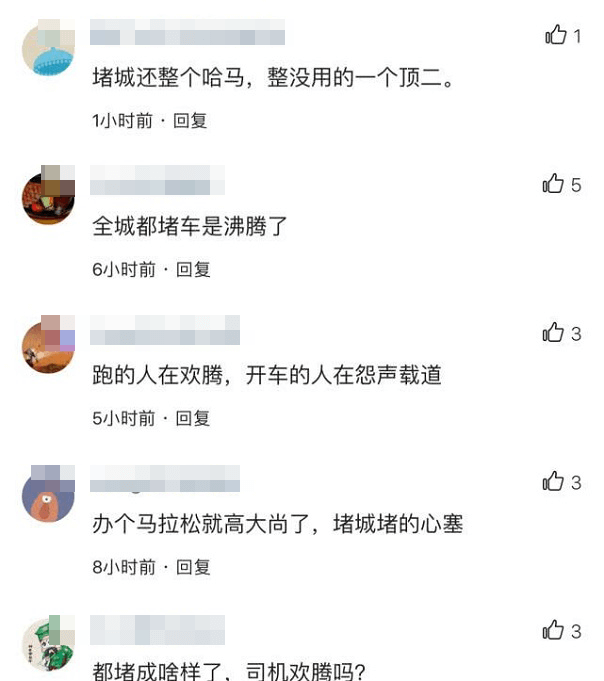Like the comment about 怨声载道
Image resolution: width=604 pixels, height=681 pixels.
(554, 333)
